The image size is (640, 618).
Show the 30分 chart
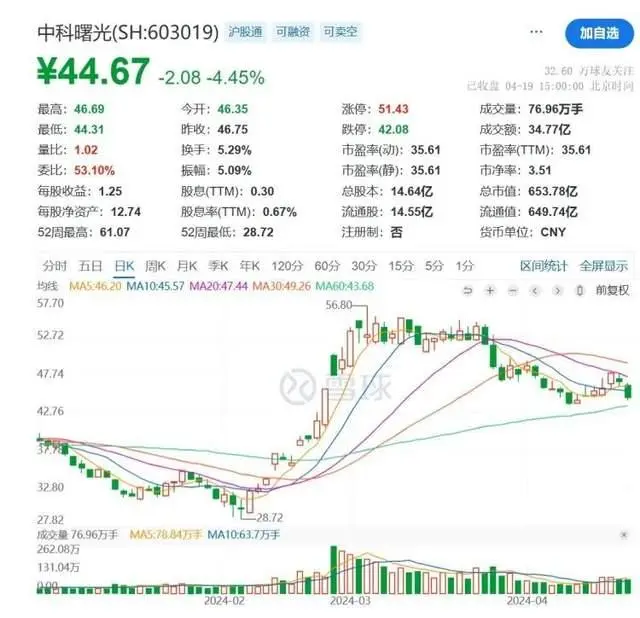click(363, 266)
